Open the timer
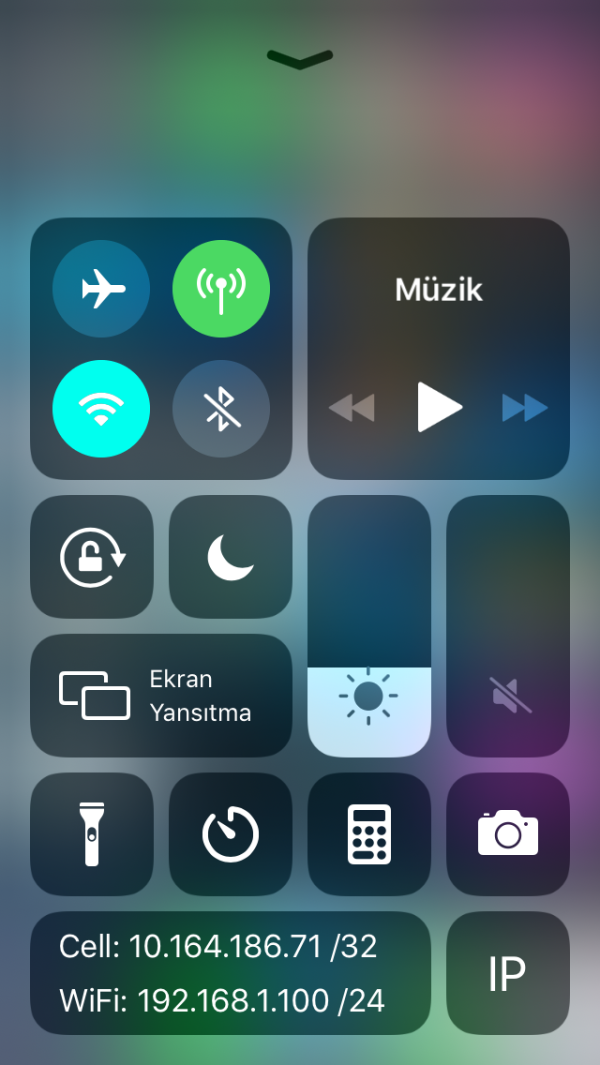Viewport: 600px width, 1065px height. [230, 834]
